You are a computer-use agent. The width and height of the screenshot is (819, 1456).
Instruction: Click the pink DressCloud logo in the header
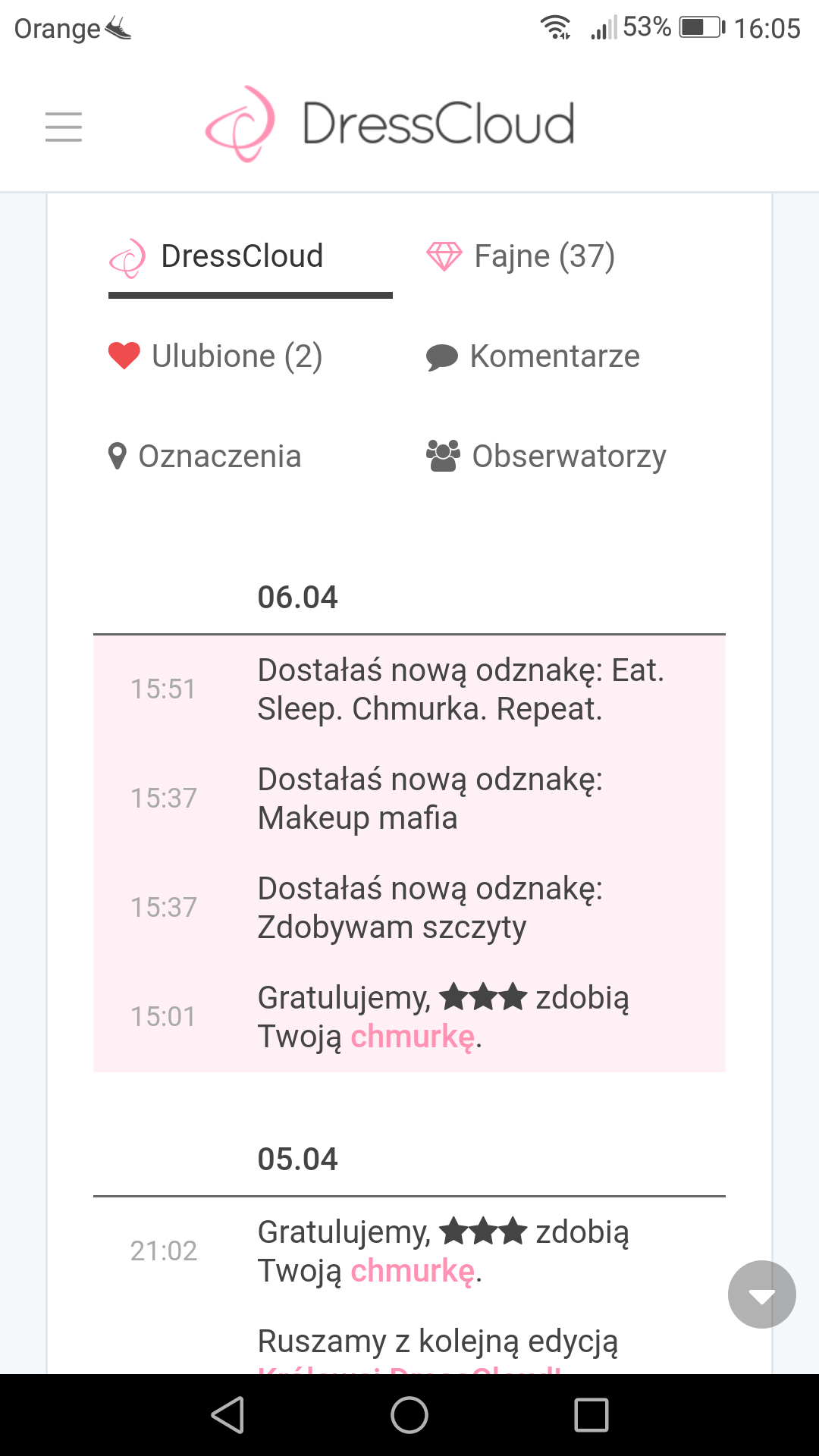(x=239, y=124)
